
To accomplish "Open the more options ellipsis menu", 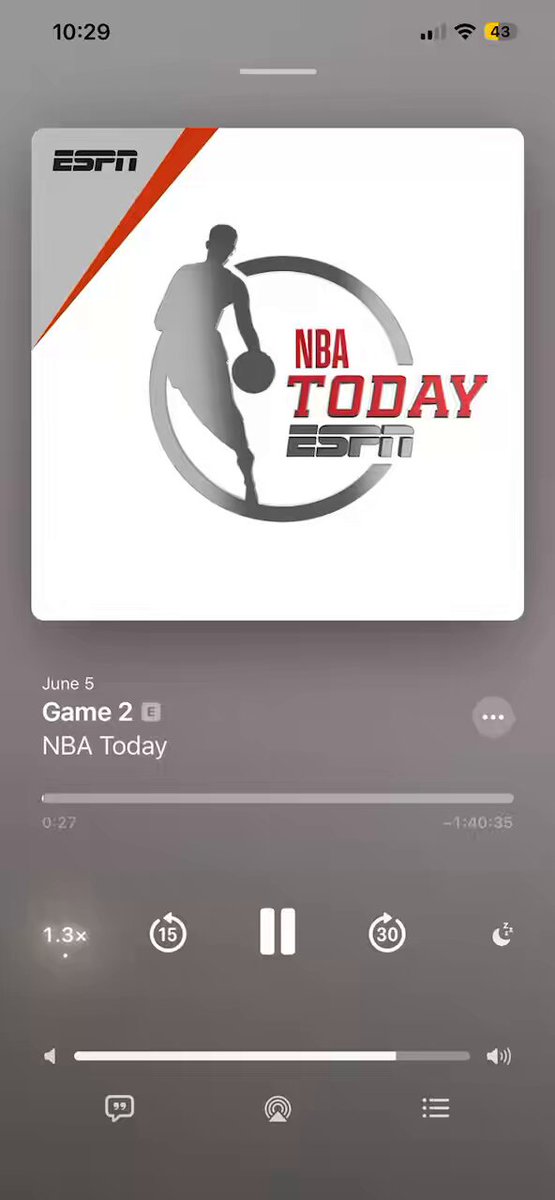I will [x=492, y=718].
